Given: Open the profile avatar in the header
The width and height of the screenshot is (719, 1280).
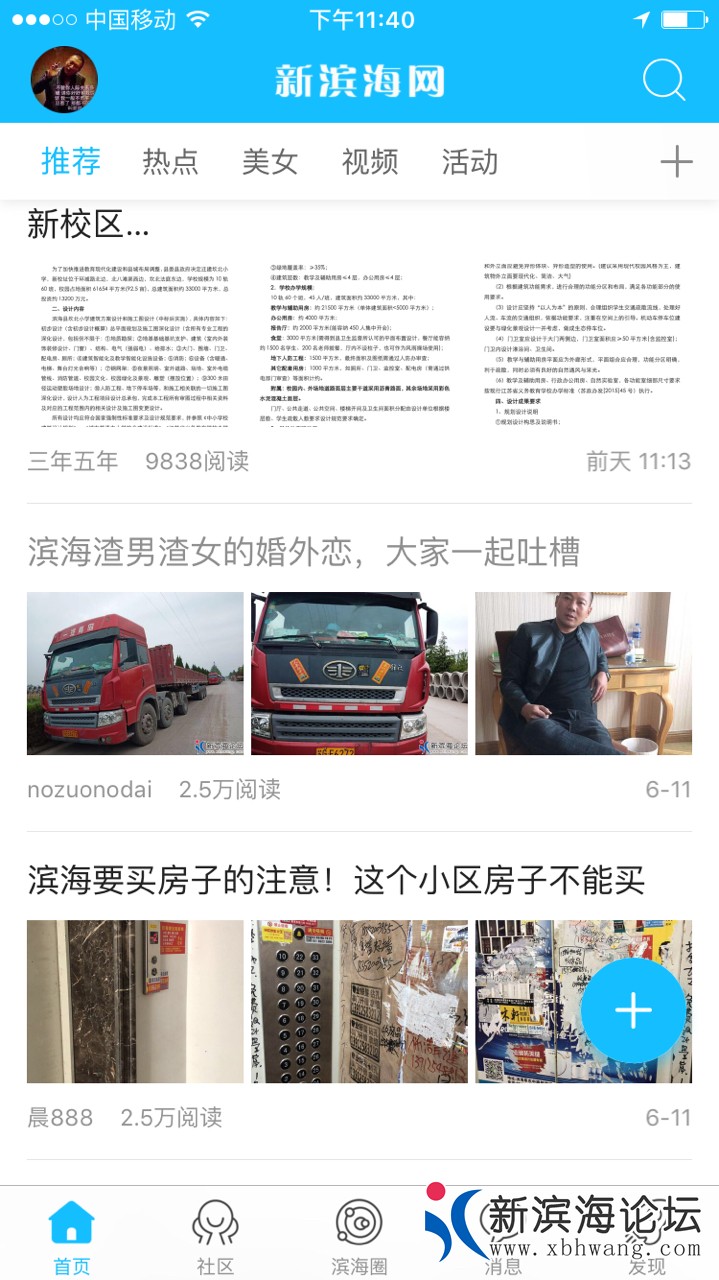Looking at the screenshot, I should click(64, 79).
